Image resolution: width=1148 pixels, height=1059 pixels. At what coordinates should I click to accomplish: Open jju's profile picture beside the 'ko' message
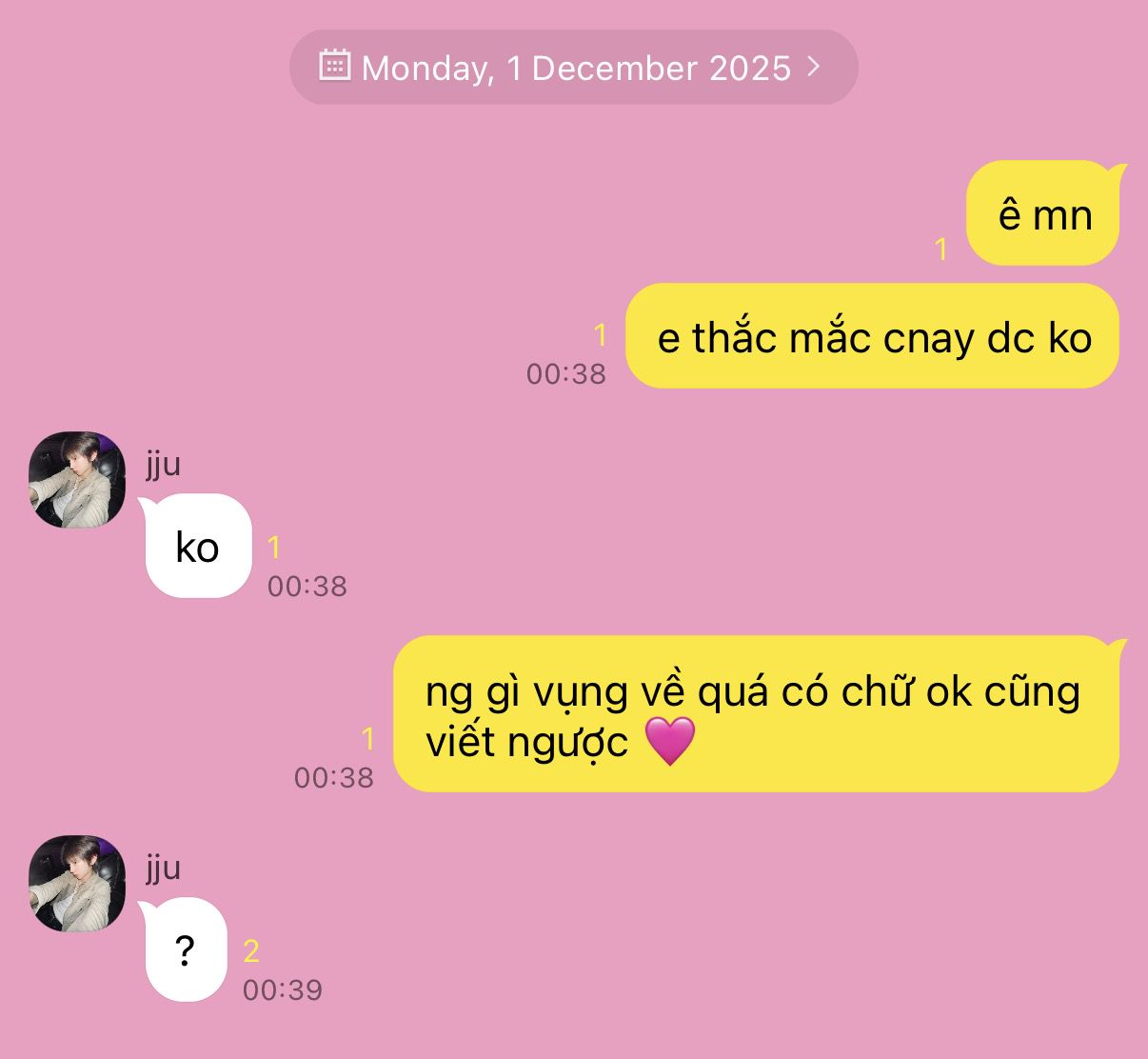pos(77,480)
